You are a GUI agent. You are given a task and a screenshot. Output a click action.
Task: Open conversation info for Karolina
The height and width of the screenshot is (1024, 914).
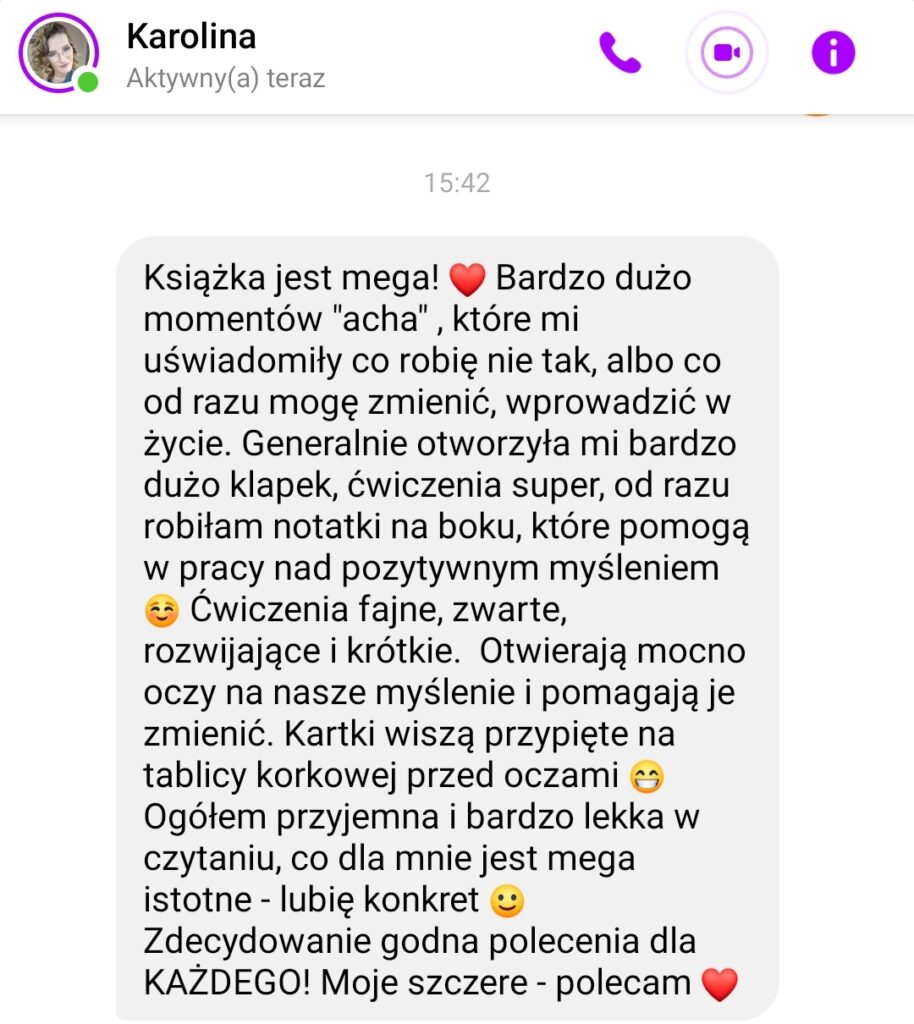click(x=833, y=52)
